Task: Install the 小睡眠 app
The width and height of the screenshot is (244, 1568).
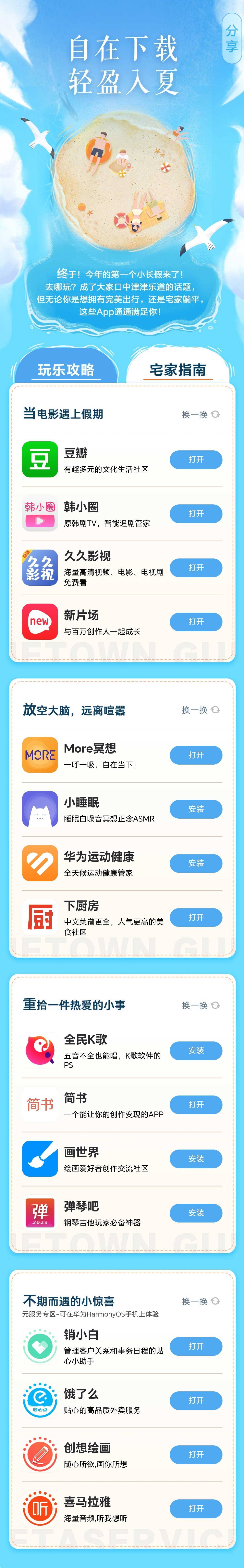Action: point(196,809)
